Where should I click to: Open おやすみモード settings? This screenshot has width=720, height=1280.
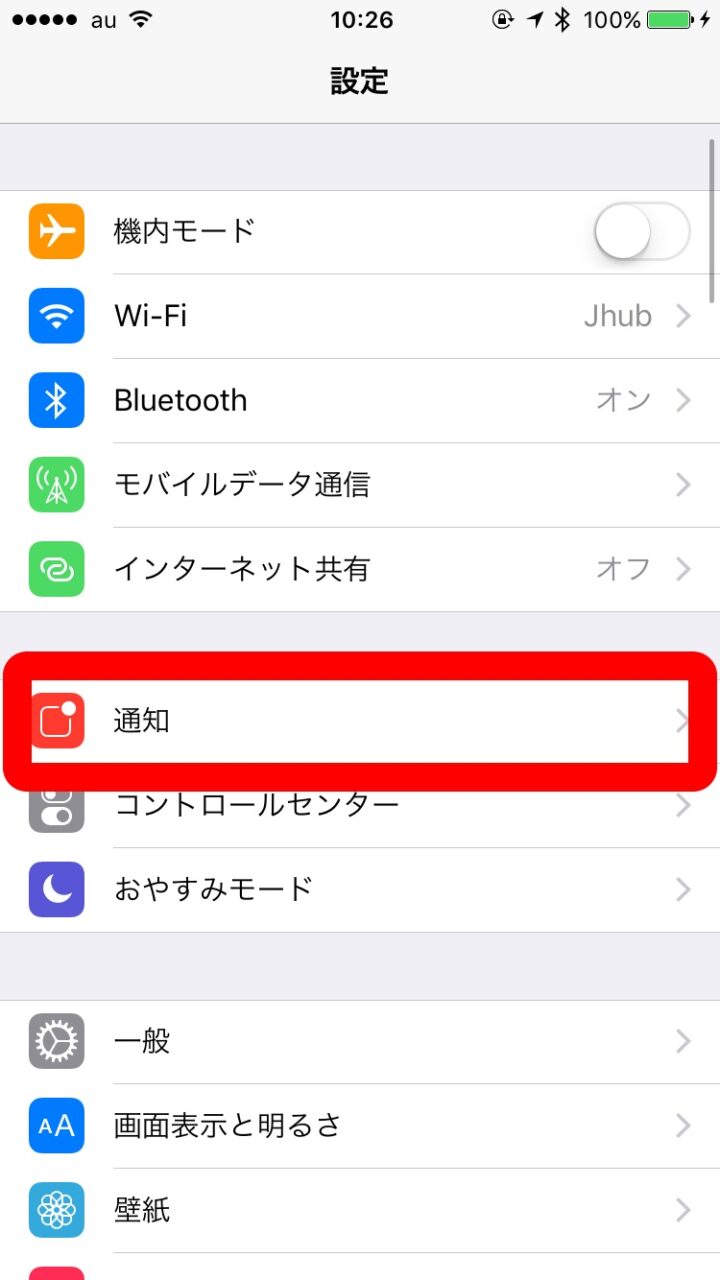(x=360, y=889)
